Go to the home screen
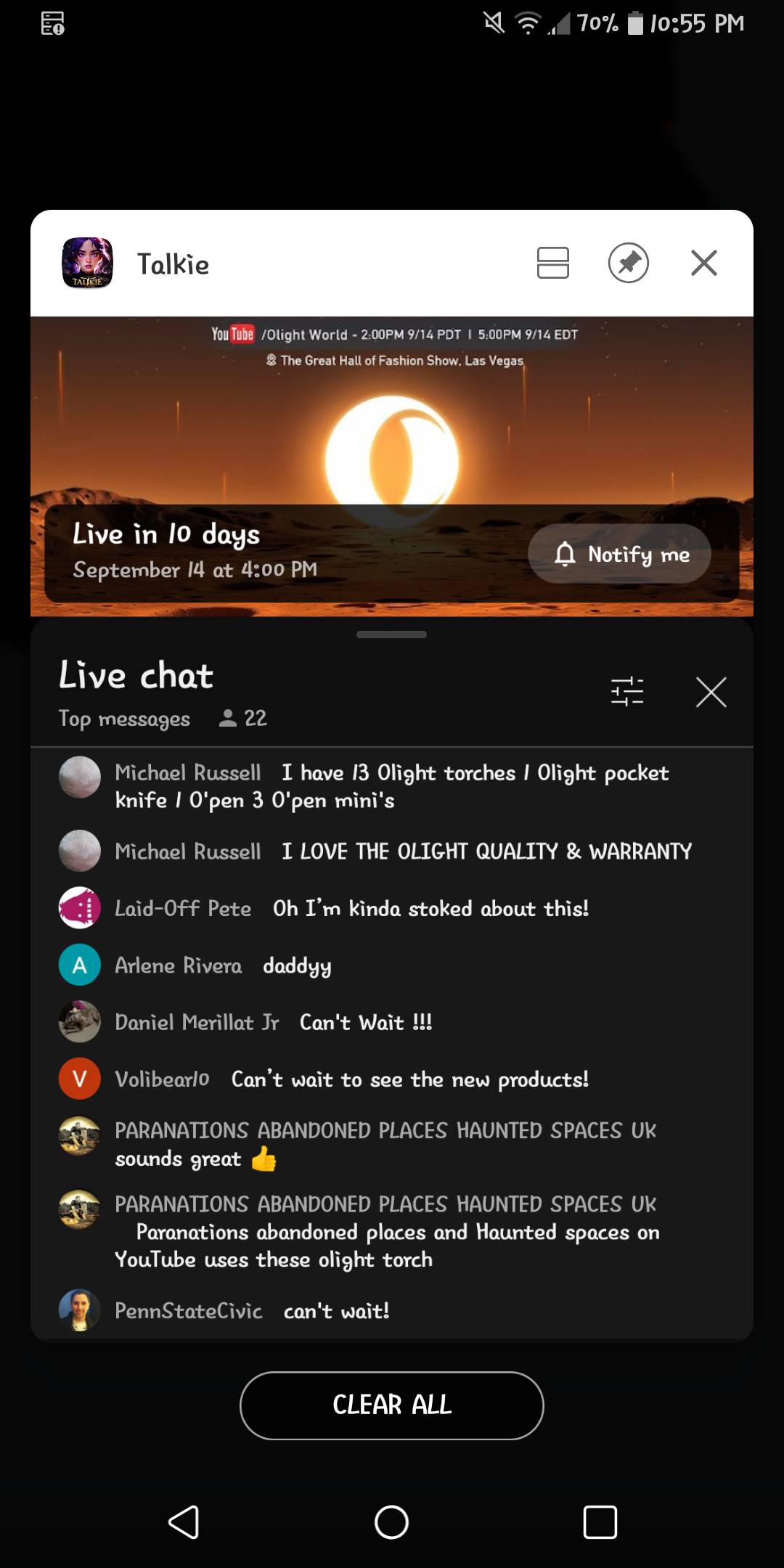This screenshot has width=784, height=1568. pyautogui.click(x=391, y=1522)
